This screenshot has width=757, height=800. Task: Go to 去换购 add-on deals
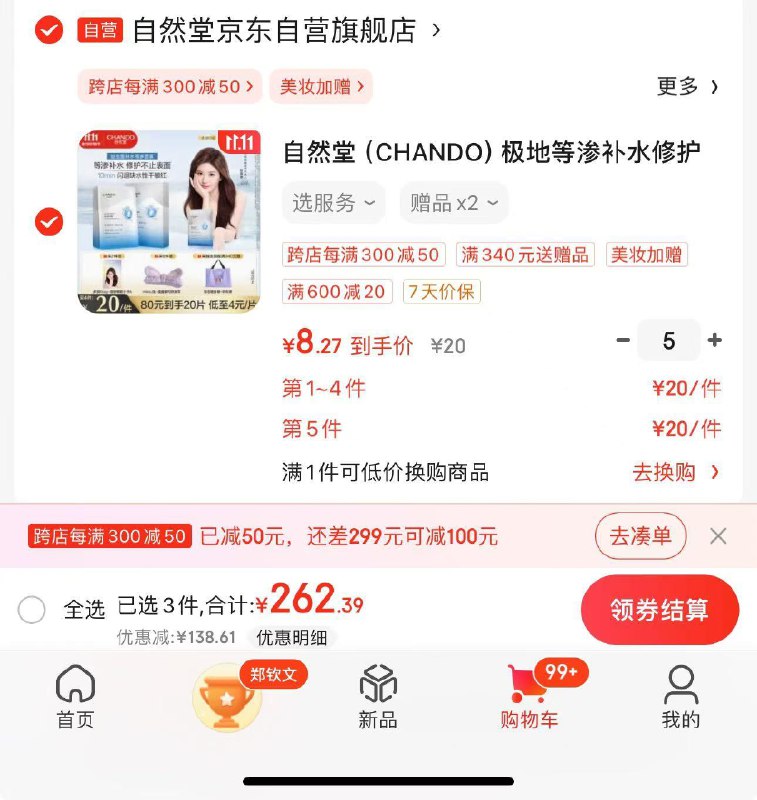click(x=675, y=472)
